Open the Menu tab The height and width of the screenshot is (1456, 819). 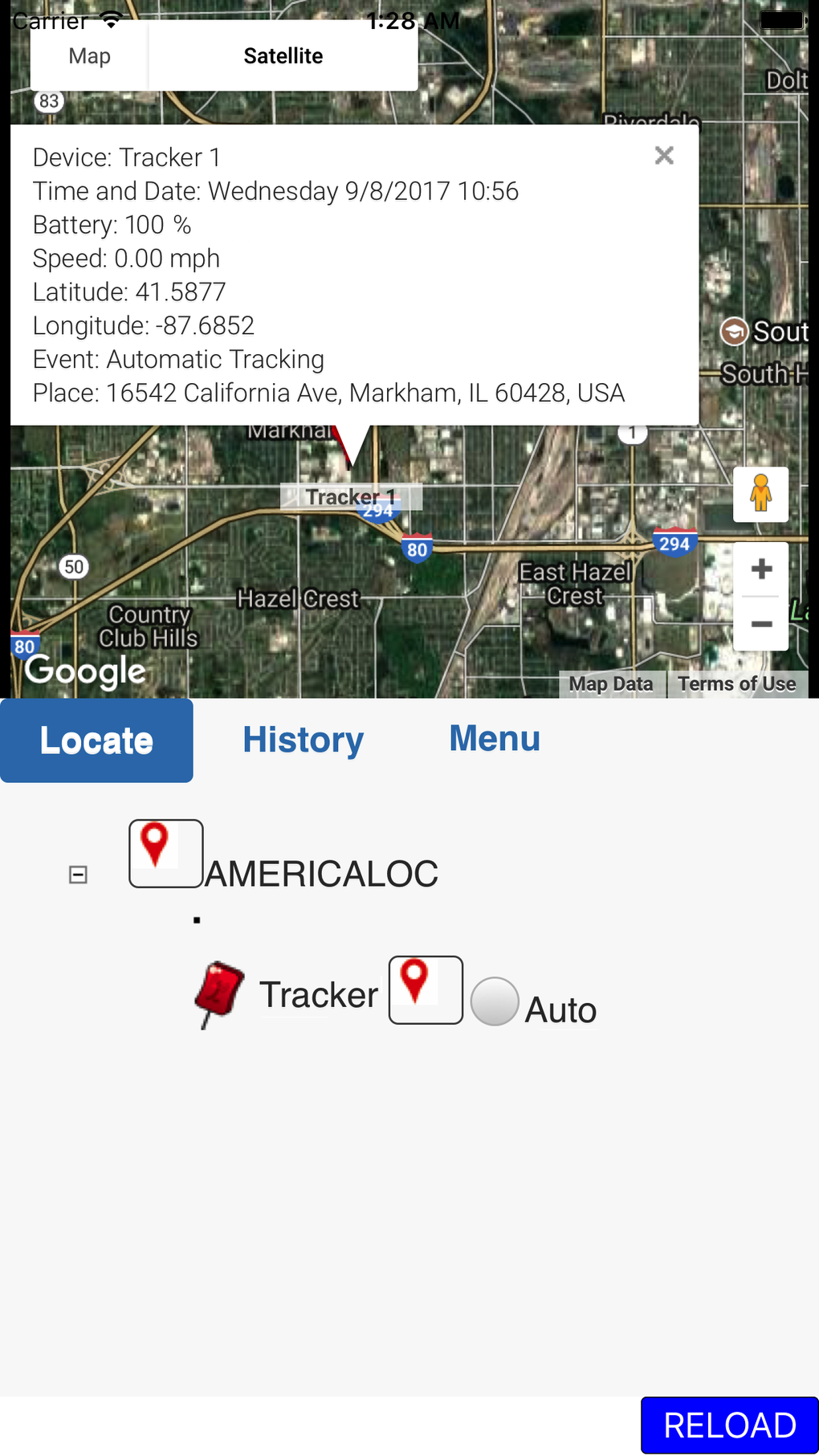(x=495, y=737)
